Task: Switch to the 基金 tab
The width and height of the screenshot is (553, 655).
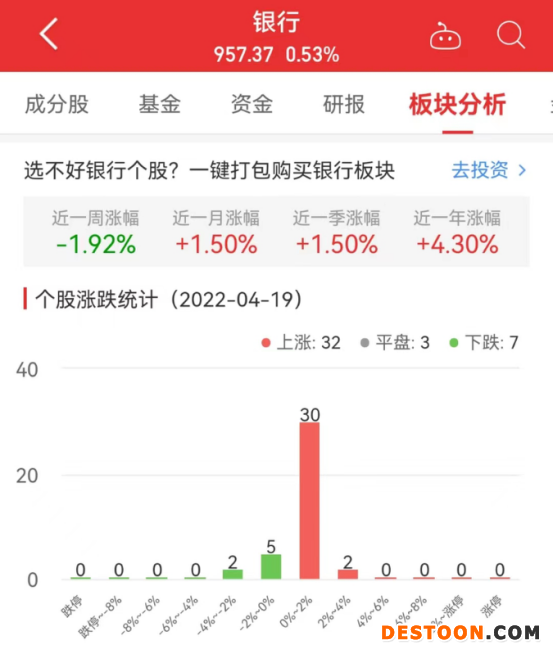Action: (160, 104)
